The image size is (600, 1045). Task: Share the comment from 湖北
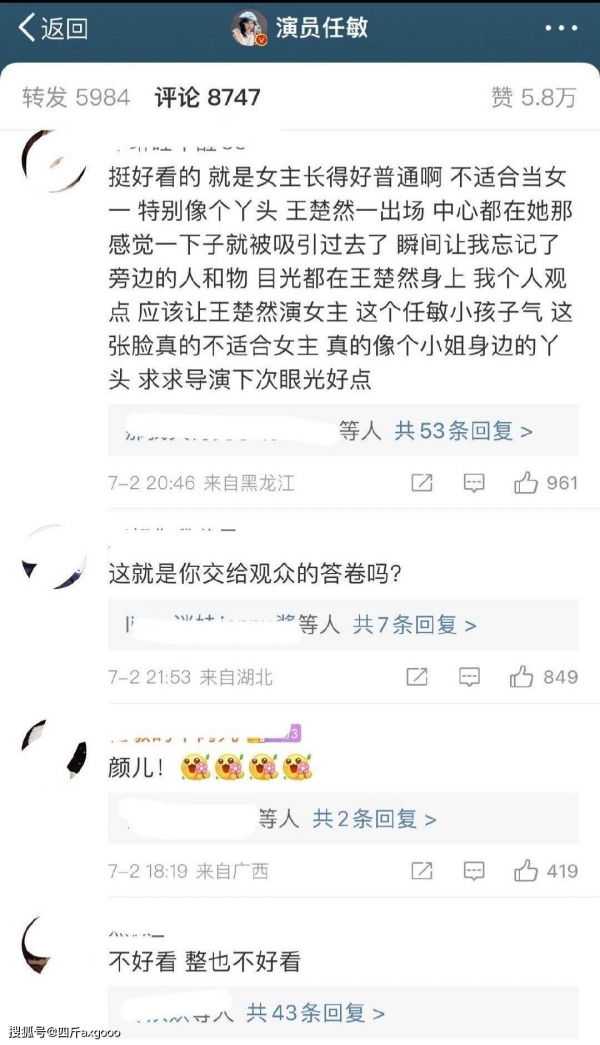pyautogui.click(x=417, y=677)
